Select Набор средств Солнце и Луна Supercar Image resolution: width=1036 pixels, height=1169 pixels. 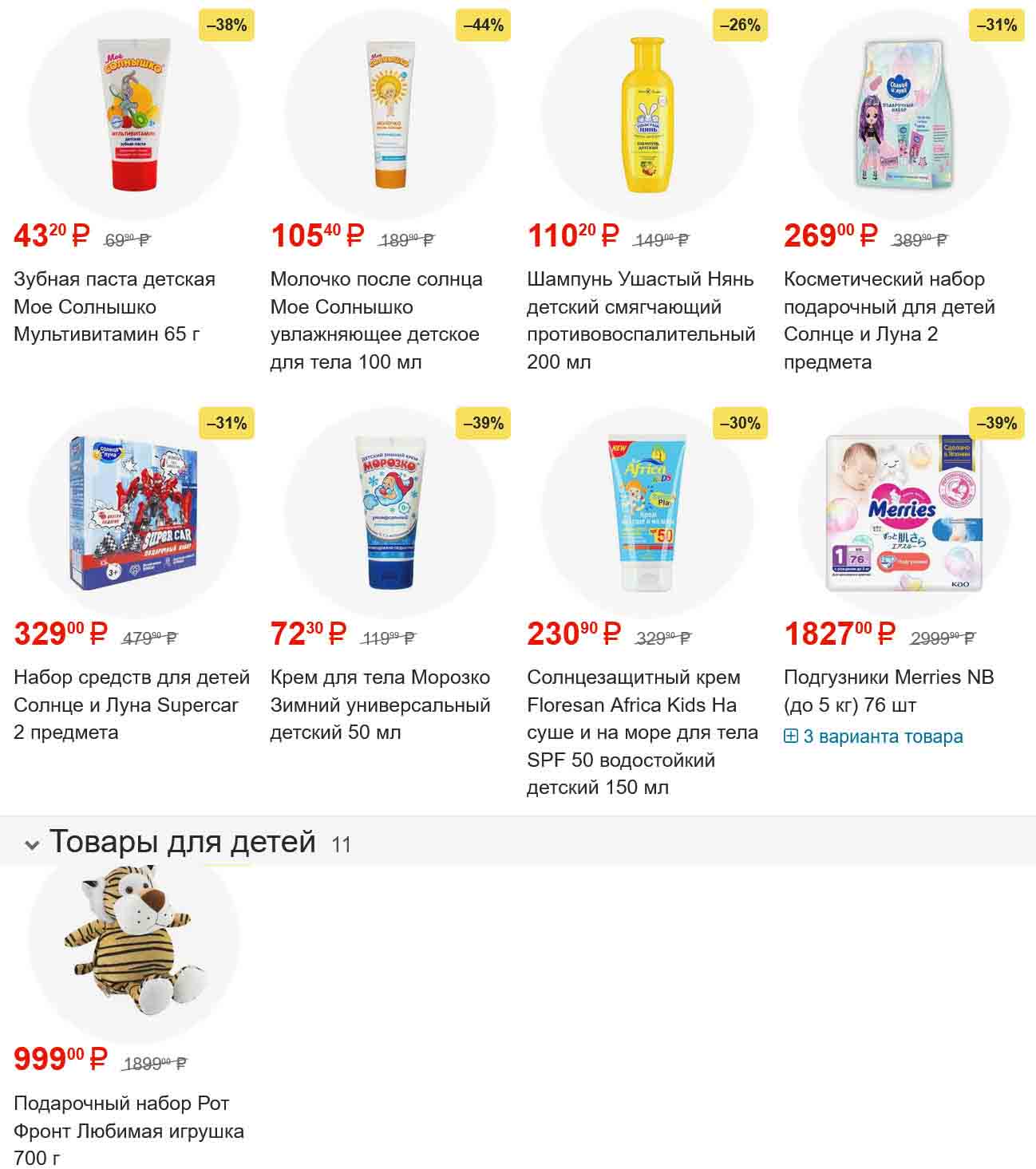point(132,705)
